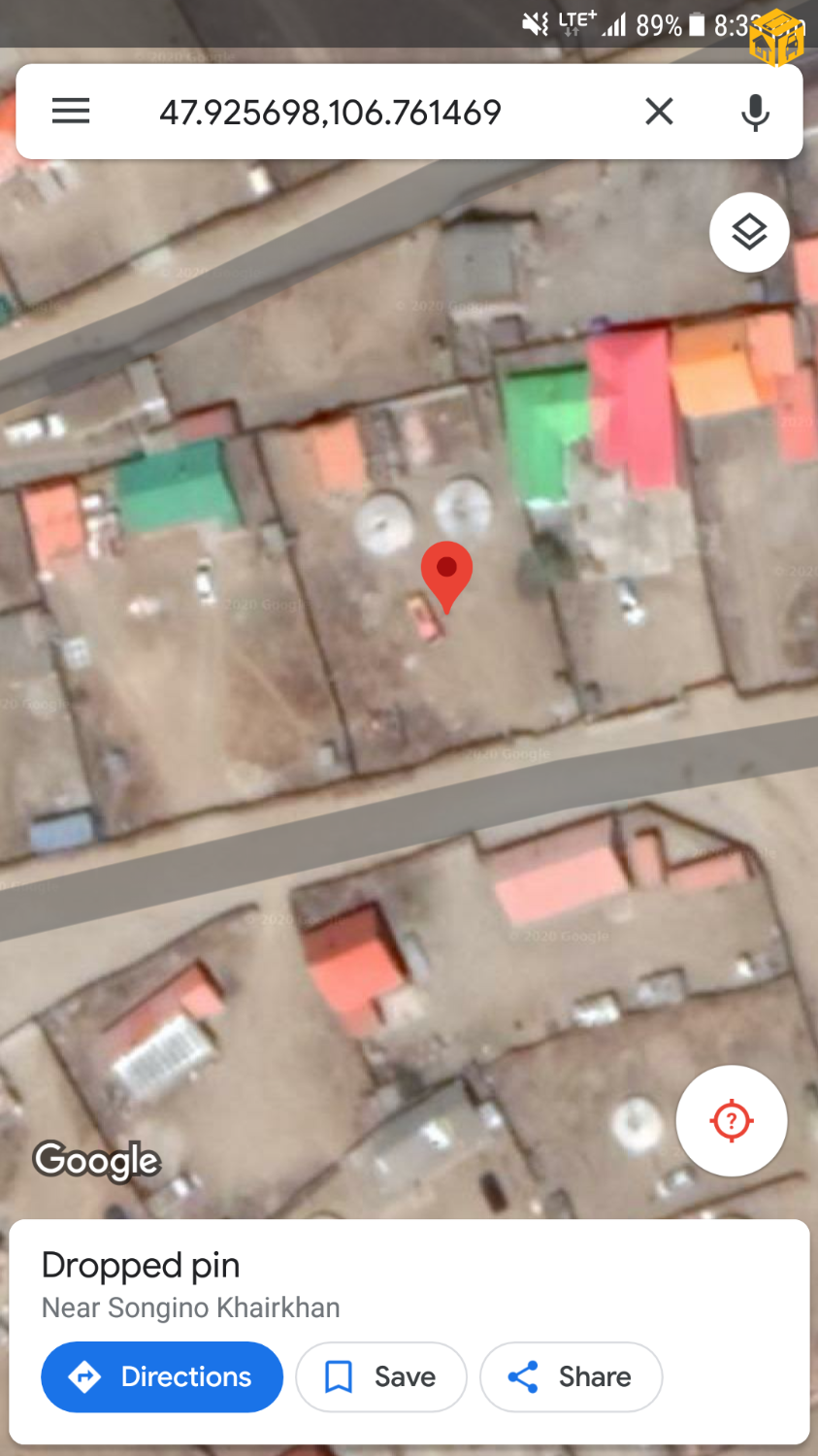Get Directions to dropped pin
Image resolution: width=818 pixels, height=1456 pixels.
(x=162, y=1376)
